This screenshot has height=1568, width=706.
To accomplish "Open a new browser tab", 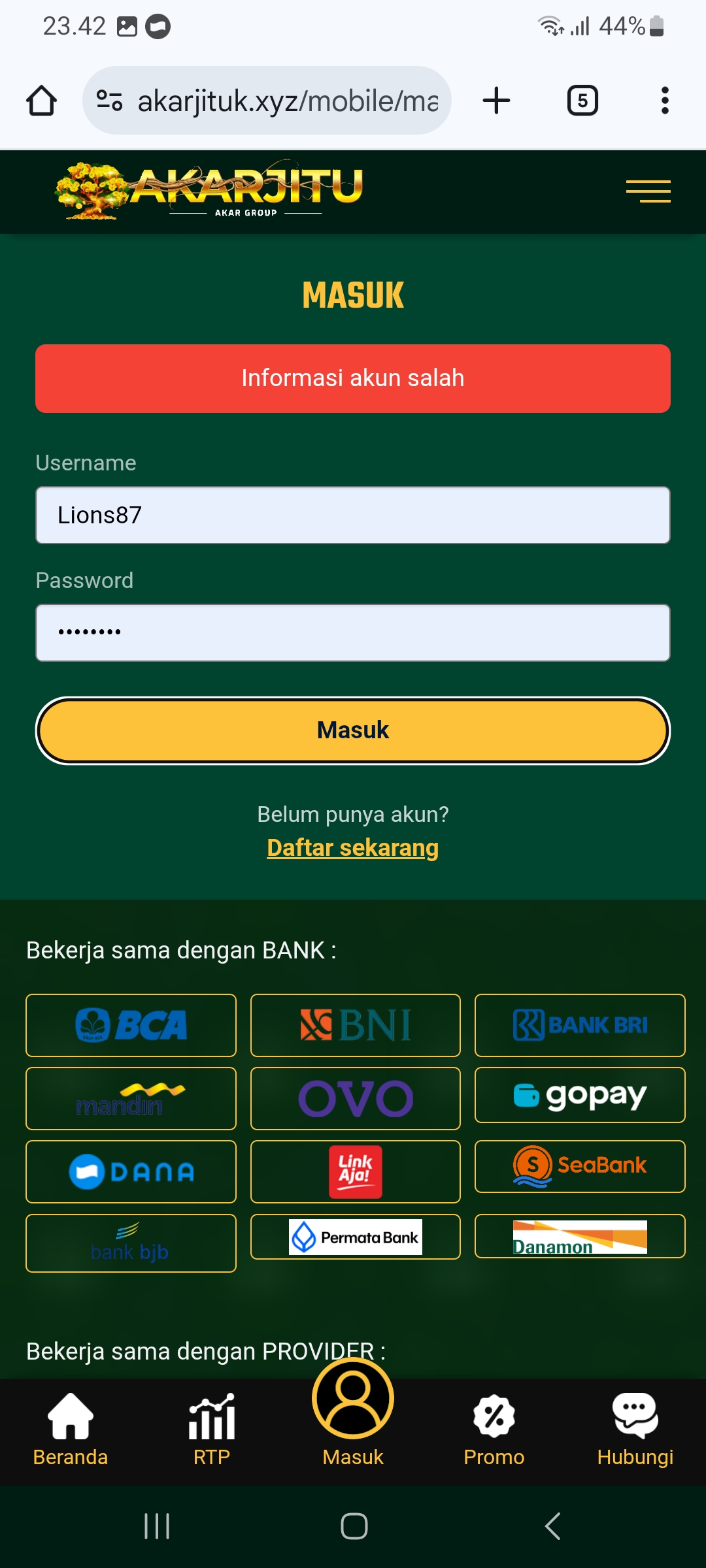I will pyautogui.click(x=496, y=101).
